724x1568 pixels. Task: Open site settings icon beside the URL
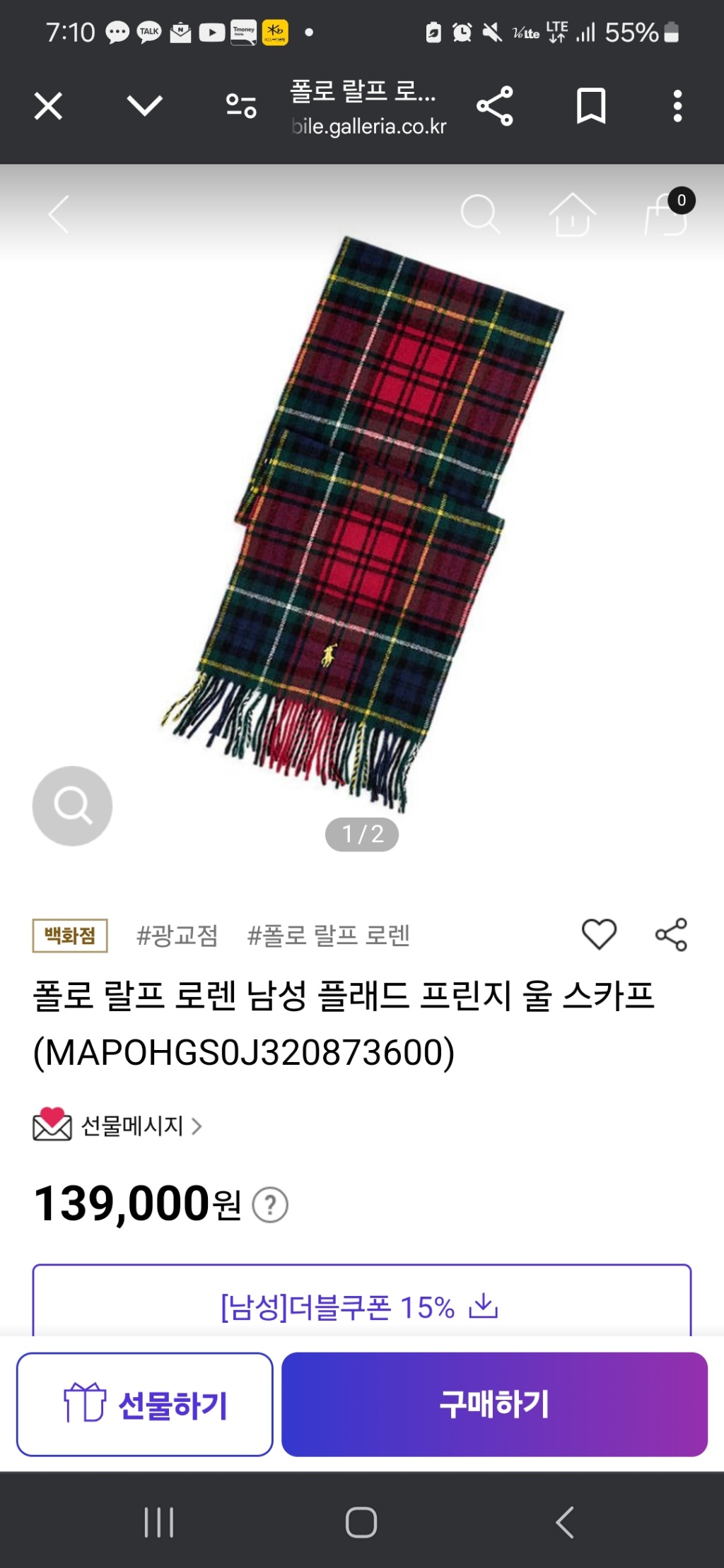[241, 107]
